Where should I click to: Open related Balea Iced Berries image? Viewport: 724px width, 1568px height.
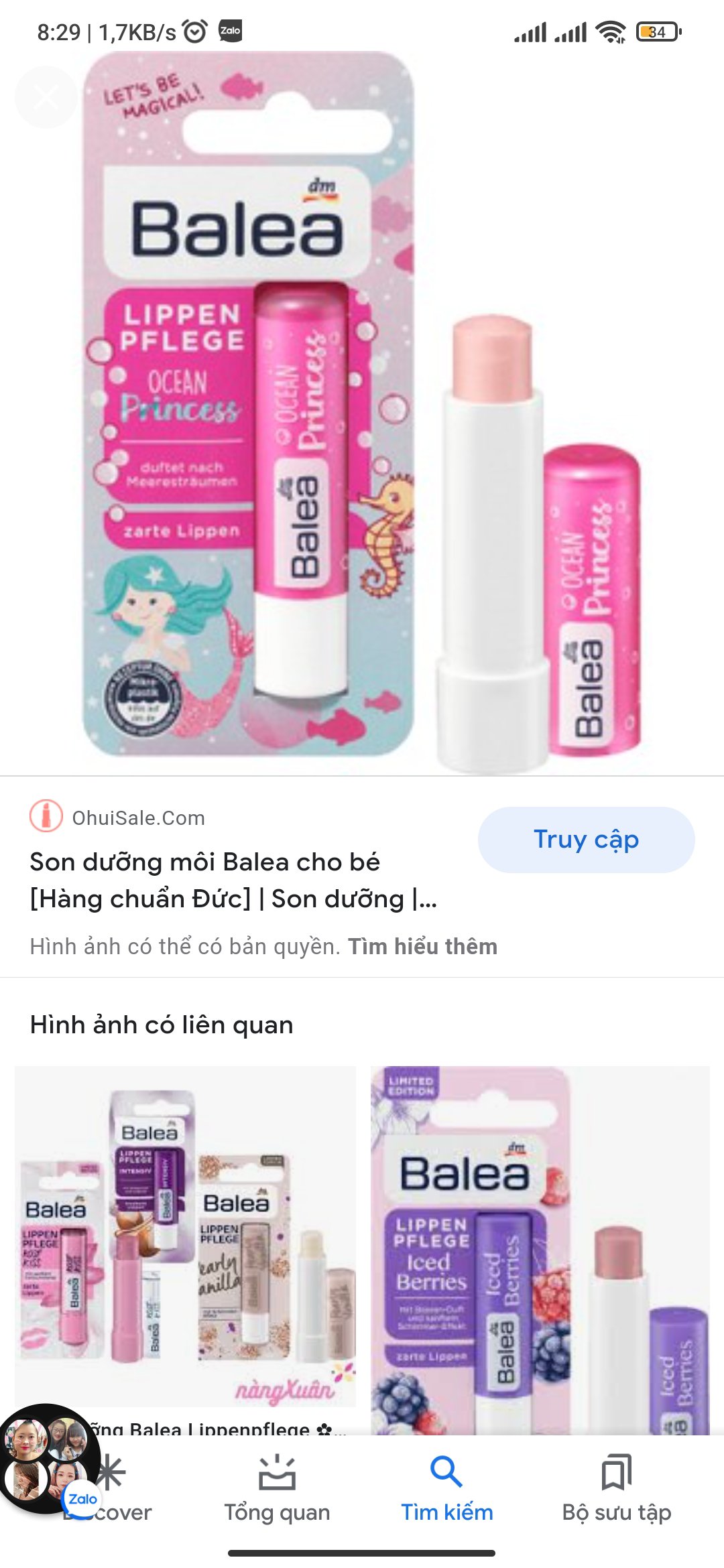click(x=540, y=1250)
